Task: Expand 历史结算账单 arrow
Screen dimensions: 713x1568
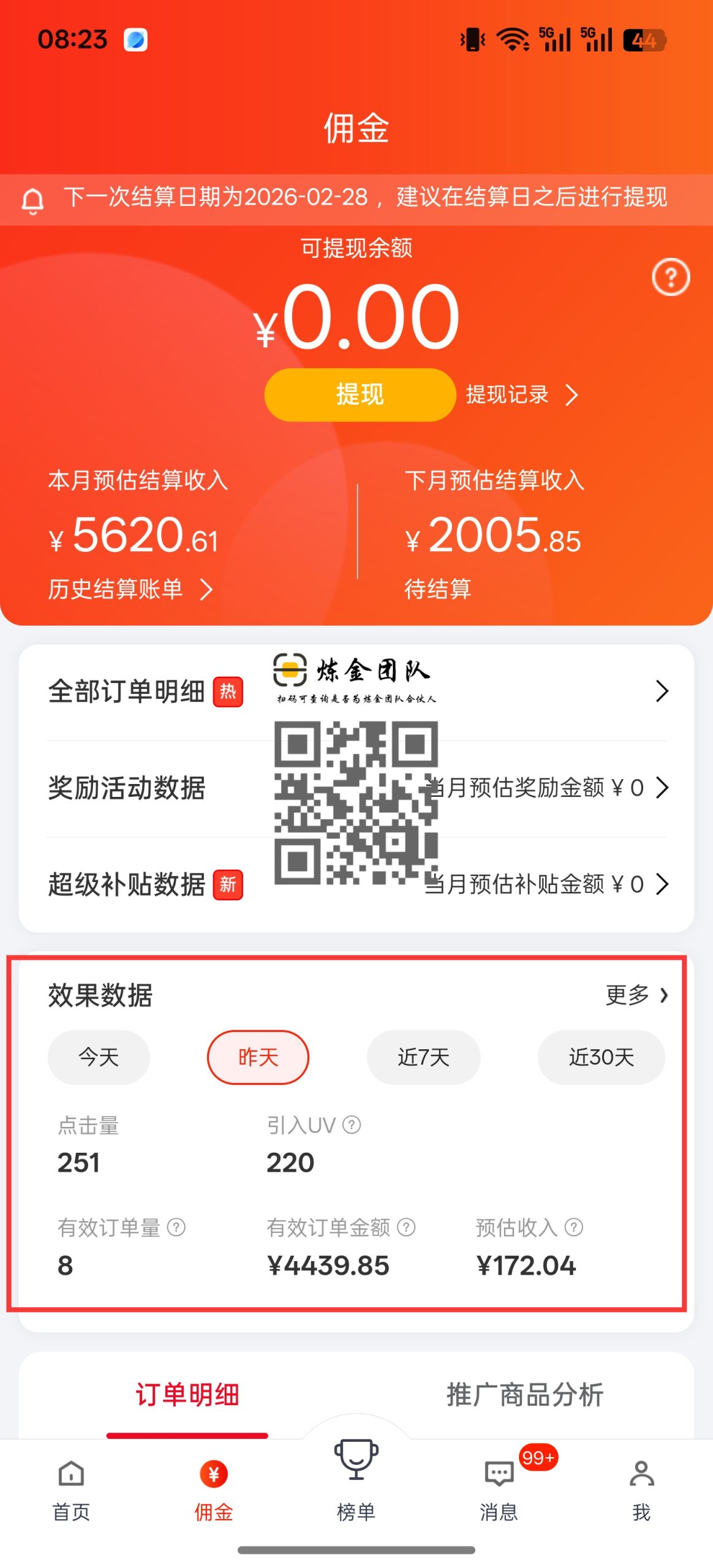Action: click(x=206, y=590)
